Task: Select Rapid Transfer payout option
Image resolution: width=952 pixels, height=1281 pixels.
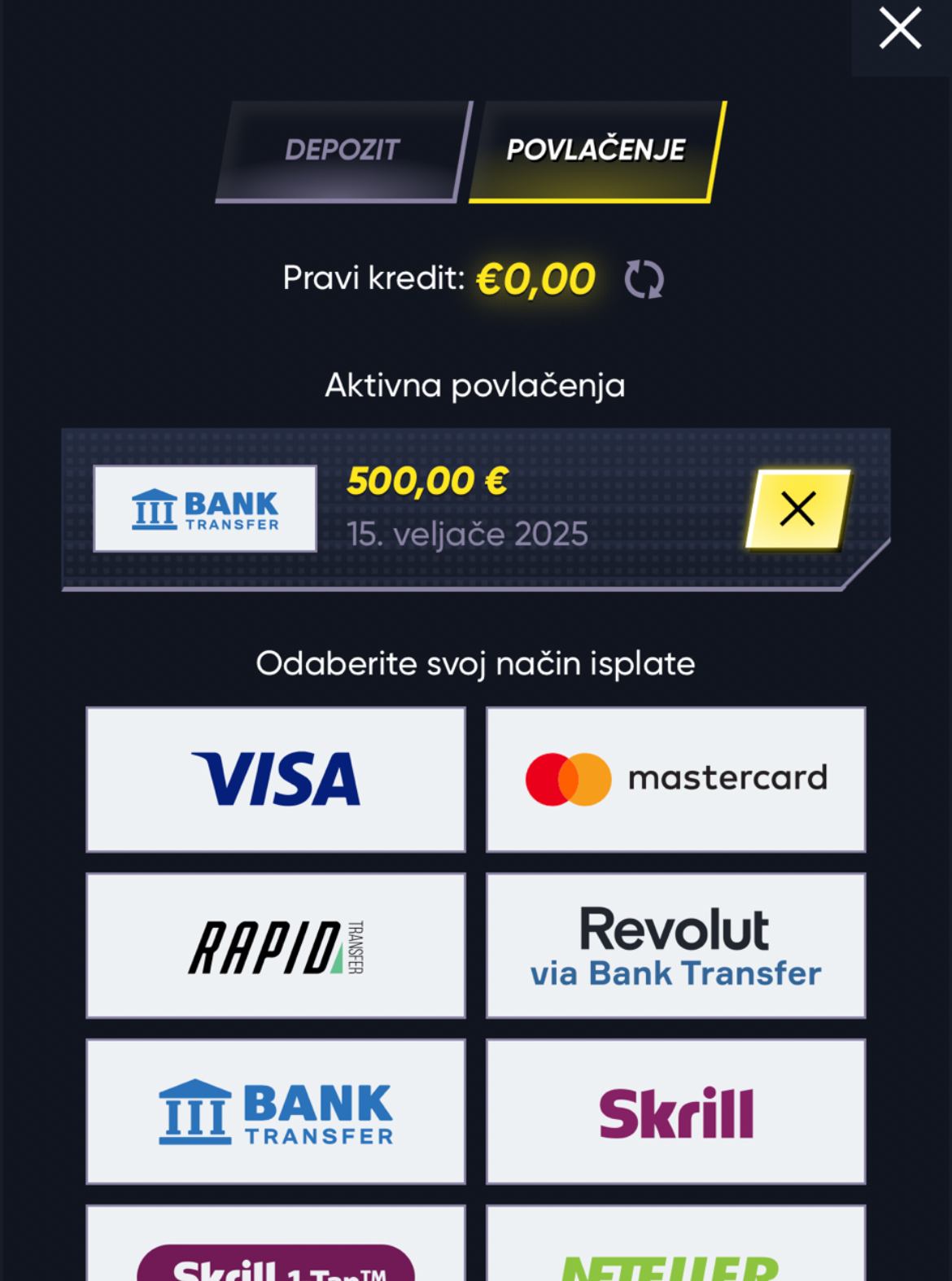Action: pyautogui.click(x=276, y=945)
